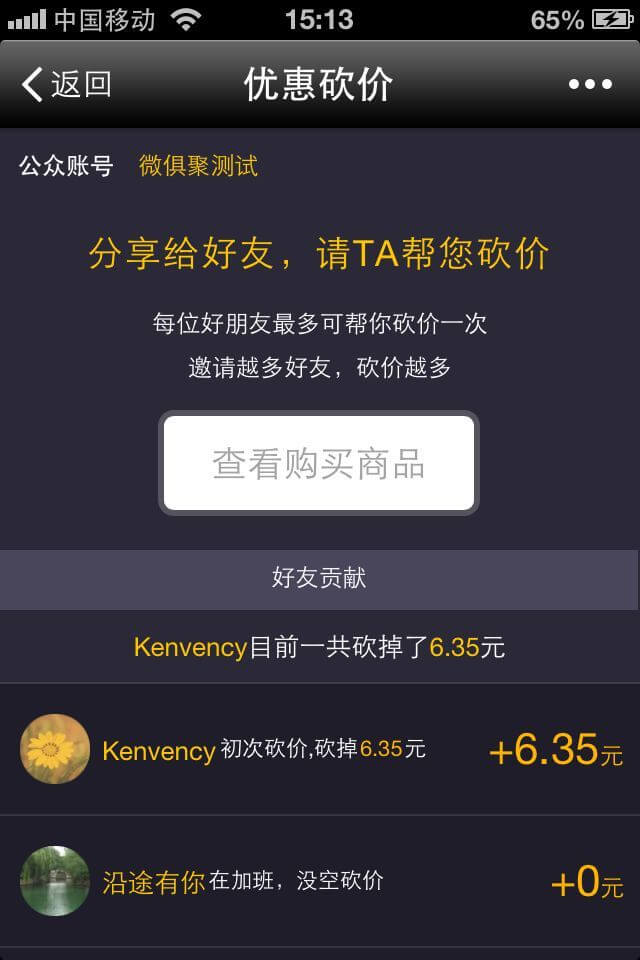Screen dimensions: 640x960
Task: Open the three-dot overflow menu
Action: (590, 85)
